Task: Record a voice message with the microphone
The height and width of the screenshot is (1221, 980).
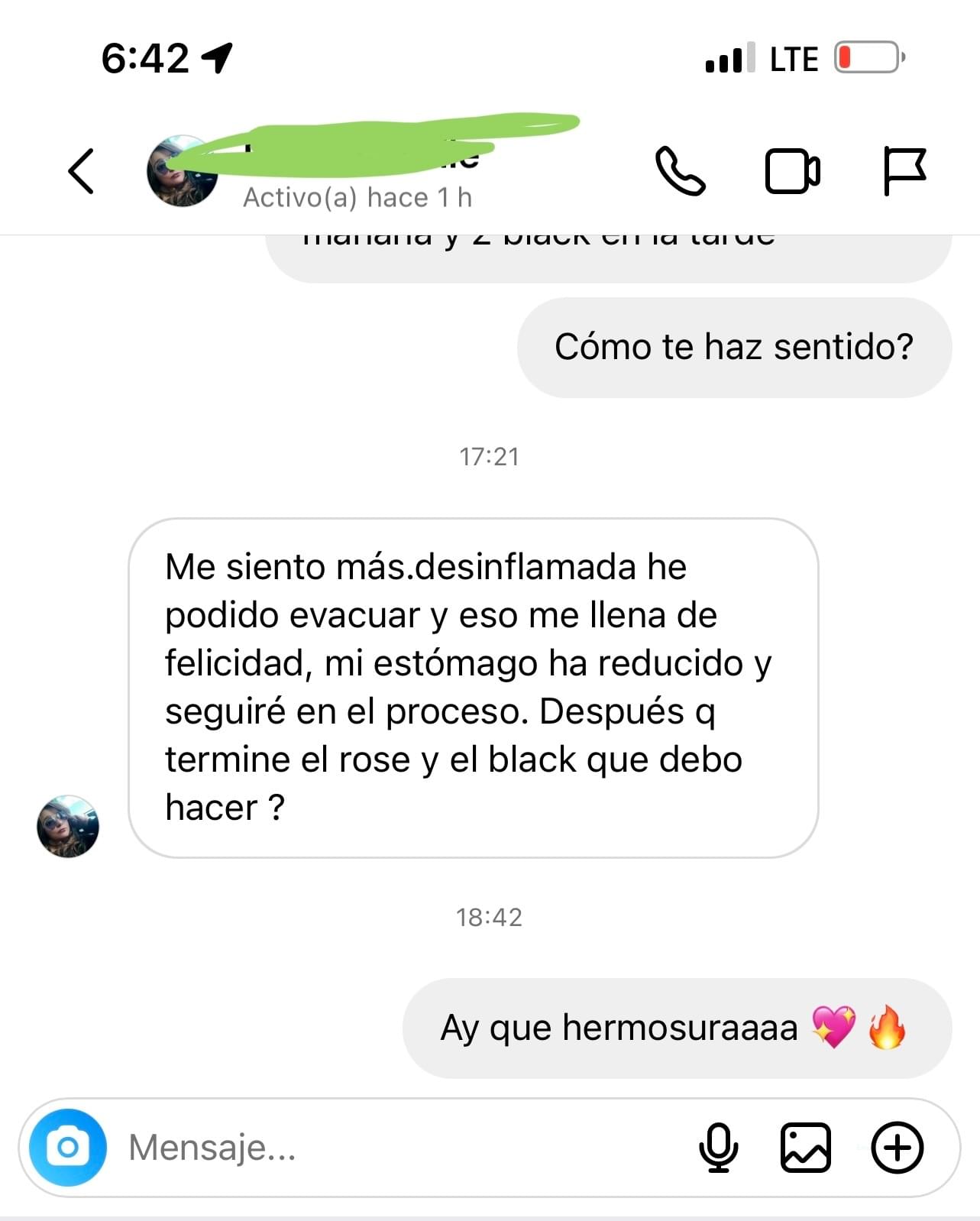Action: (x=718, y=1147)
